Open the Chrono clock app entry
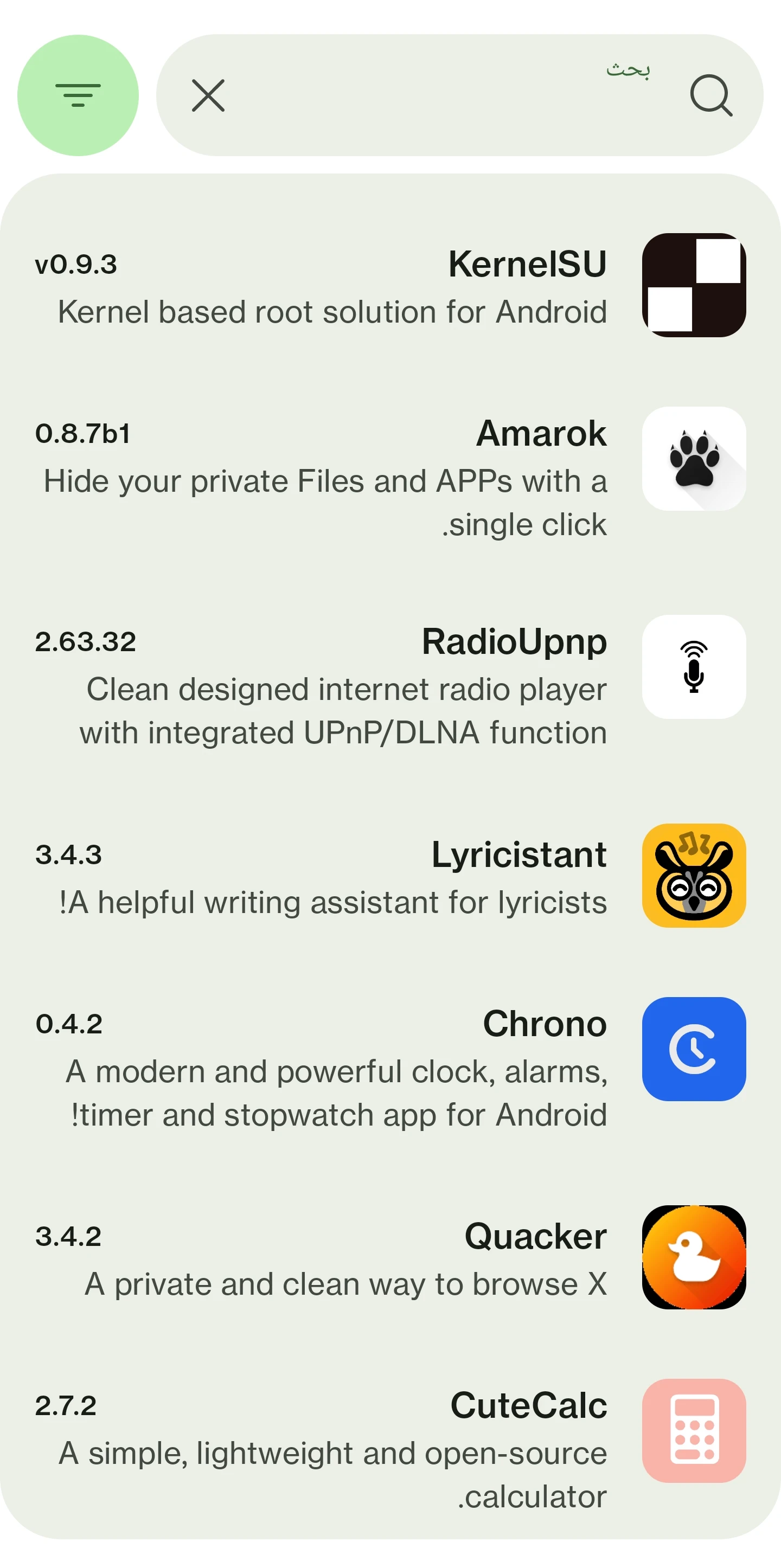 [x=389, y=1068]
